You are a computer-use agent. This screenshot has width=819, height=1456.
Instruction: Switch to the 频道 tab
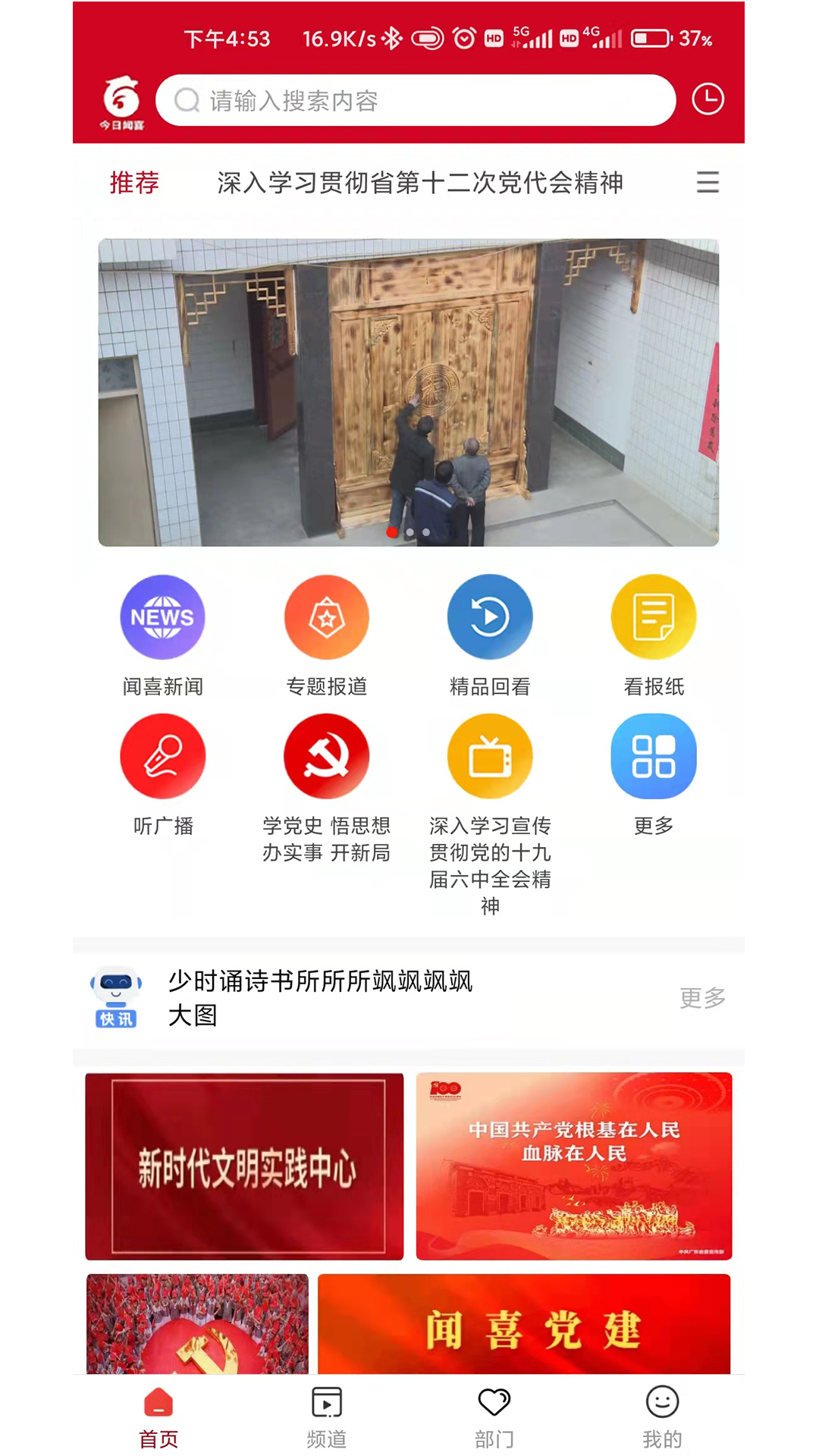[326, 1417]
